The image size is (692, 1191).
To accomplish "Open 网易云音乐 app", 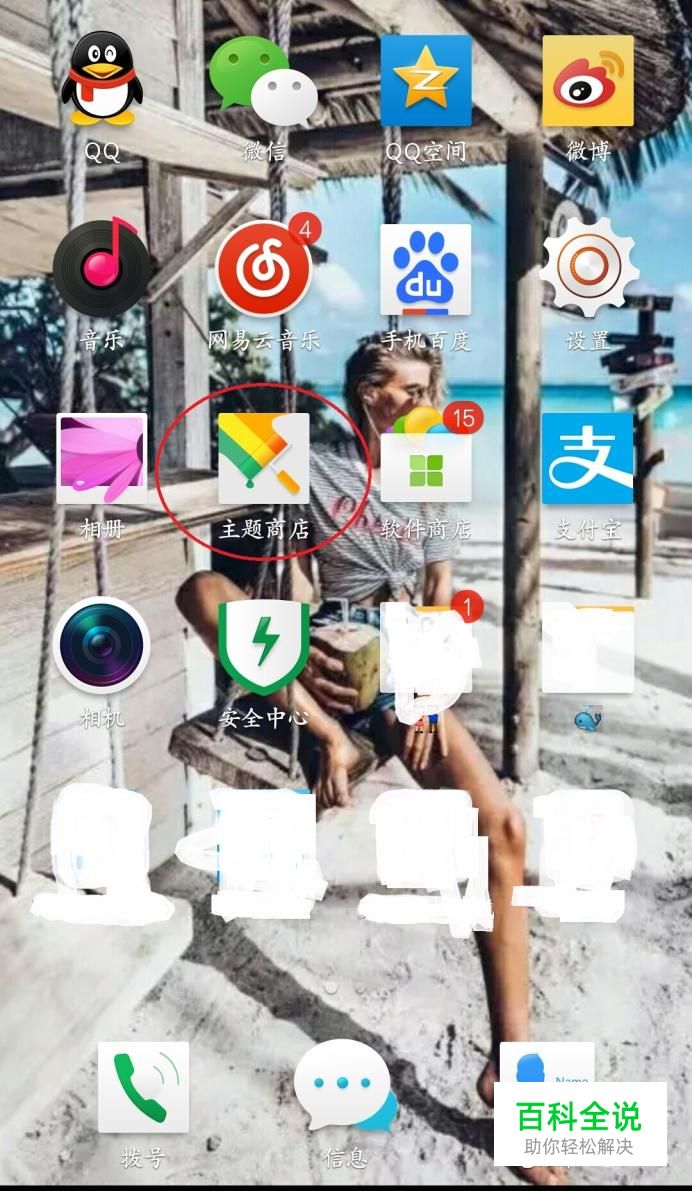I will click(264, 268).
